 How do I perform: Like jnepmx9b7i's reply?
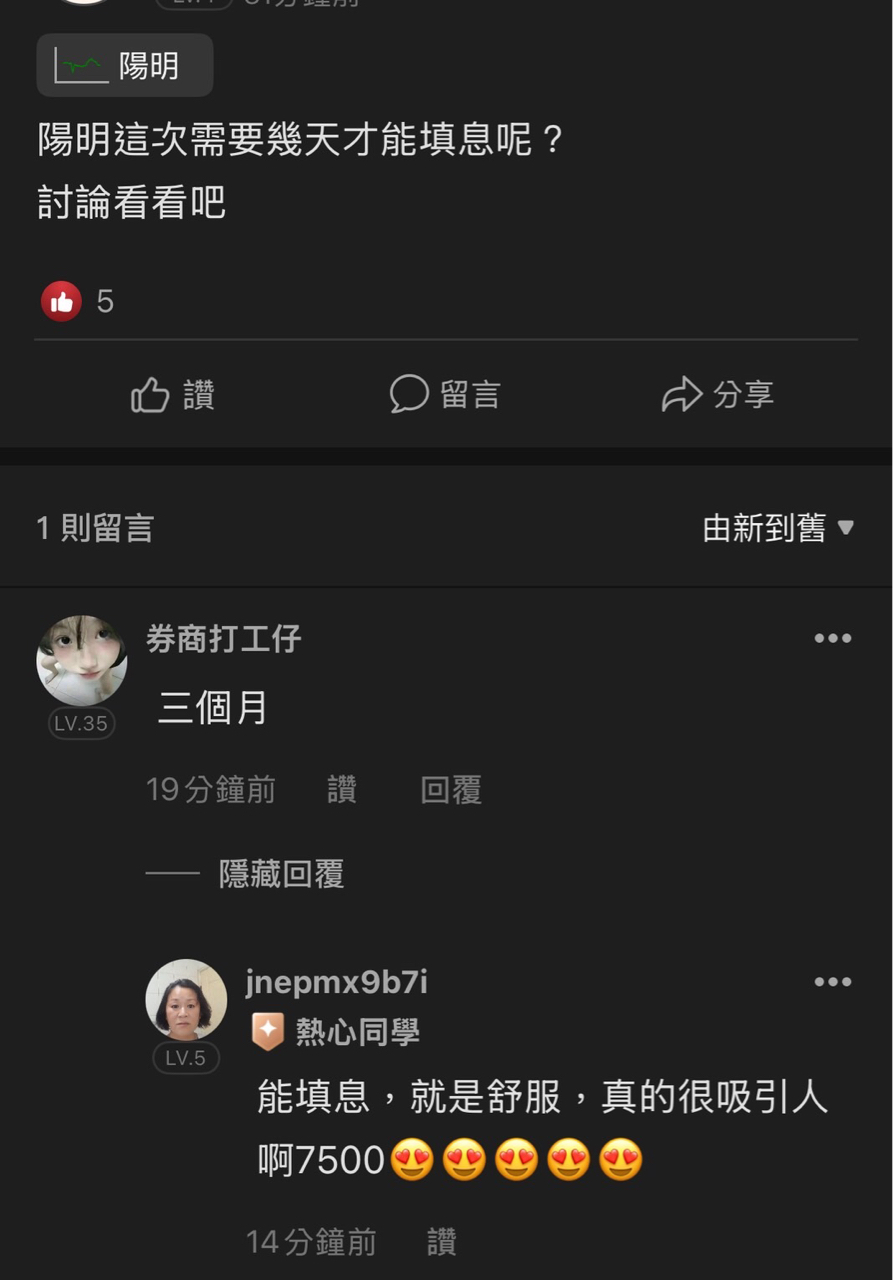pos(441,1242)
